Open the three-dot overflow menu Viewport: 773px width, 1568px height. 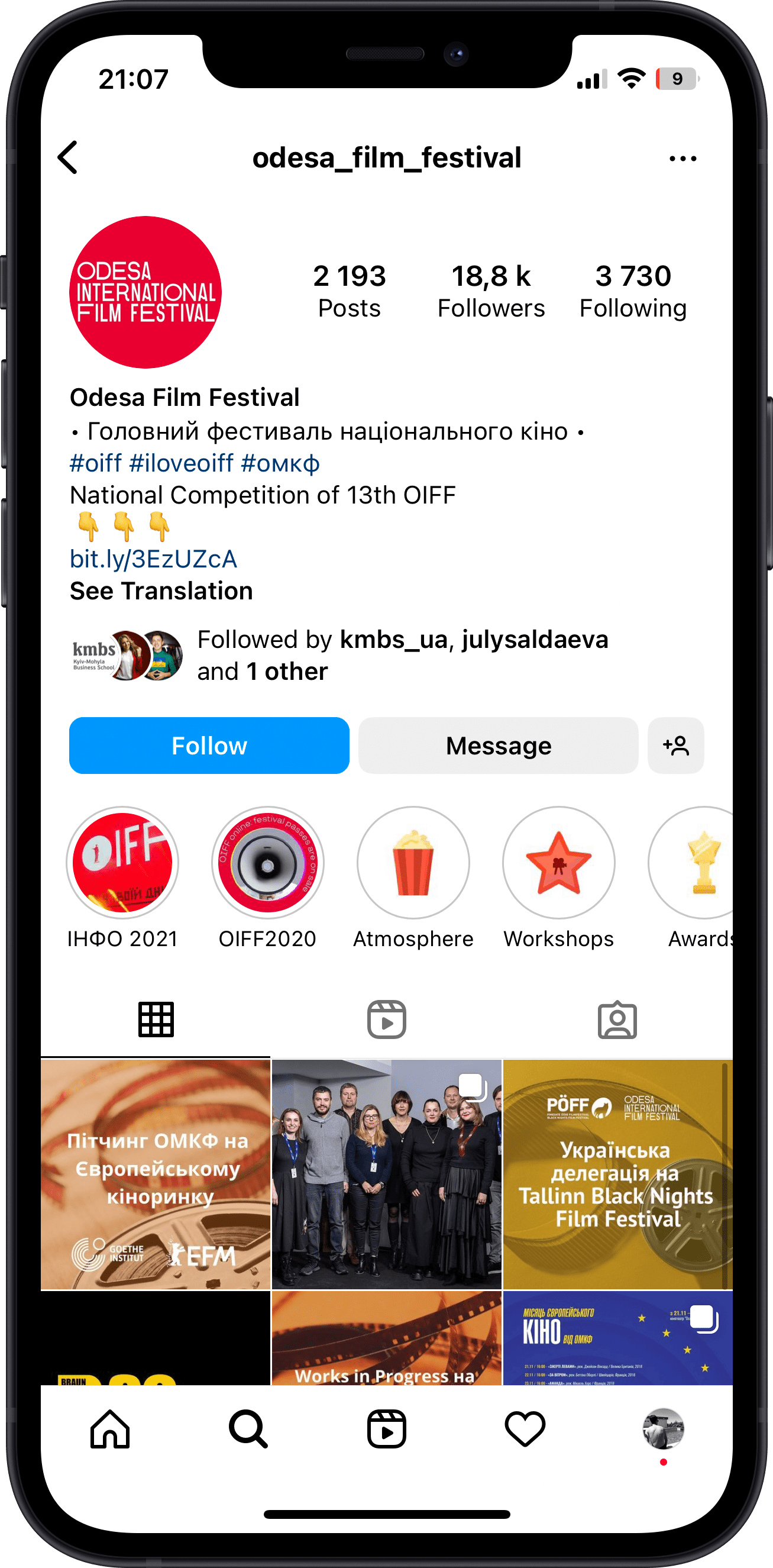pos(683,159)
